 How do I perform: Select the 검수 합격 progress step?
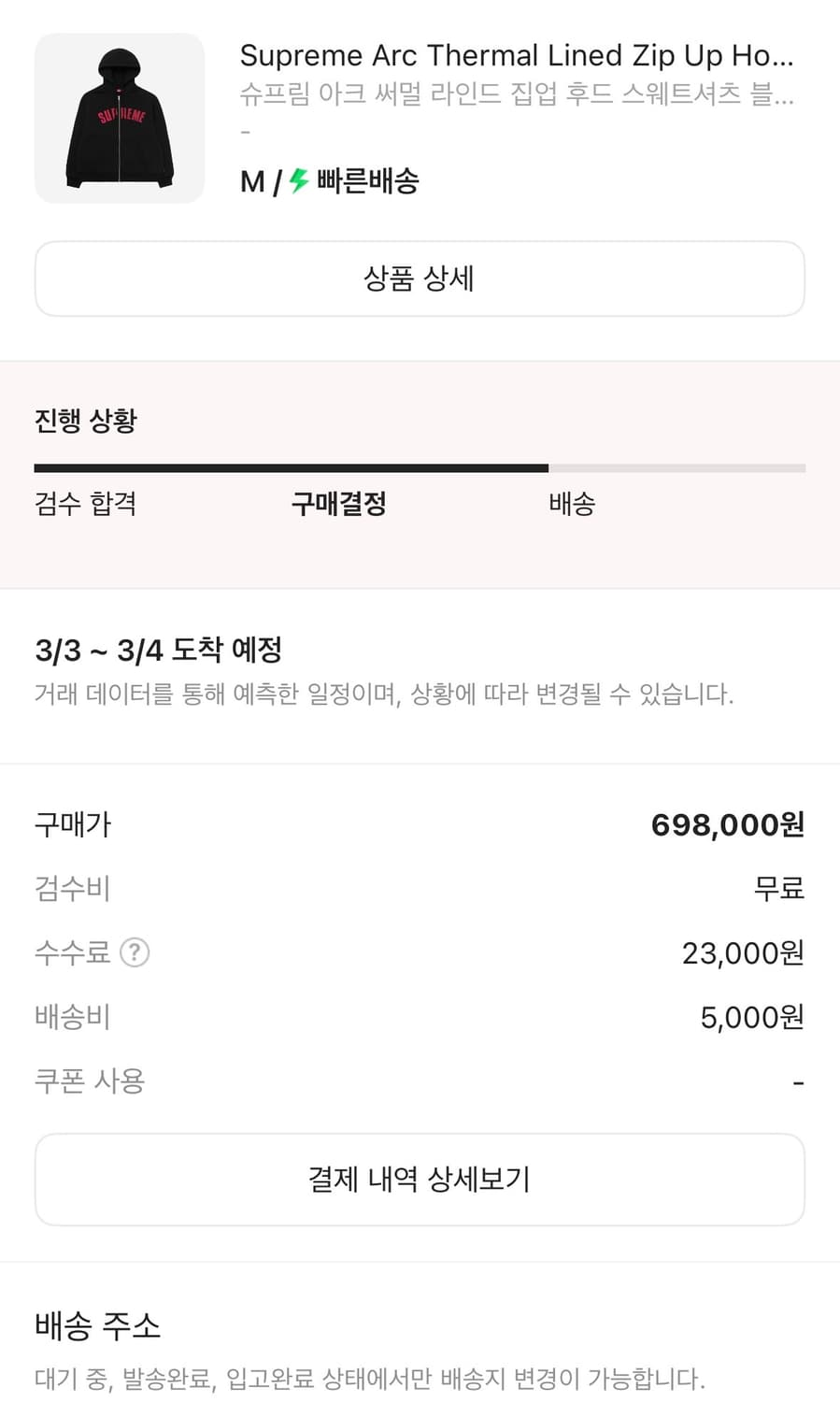tap(86, 504)
